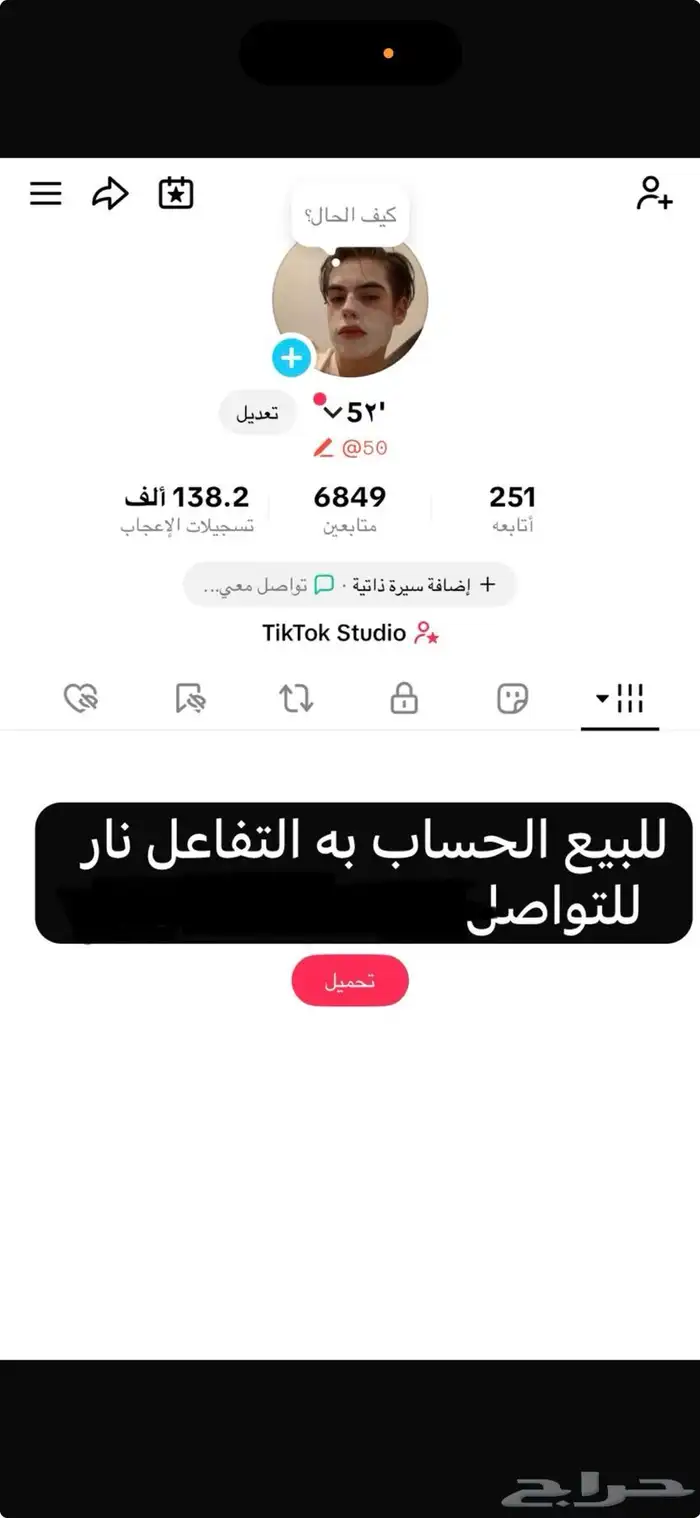Tap the تعديل edit profile button
Screen dimensions: 700x1518
tap(257, 413)
